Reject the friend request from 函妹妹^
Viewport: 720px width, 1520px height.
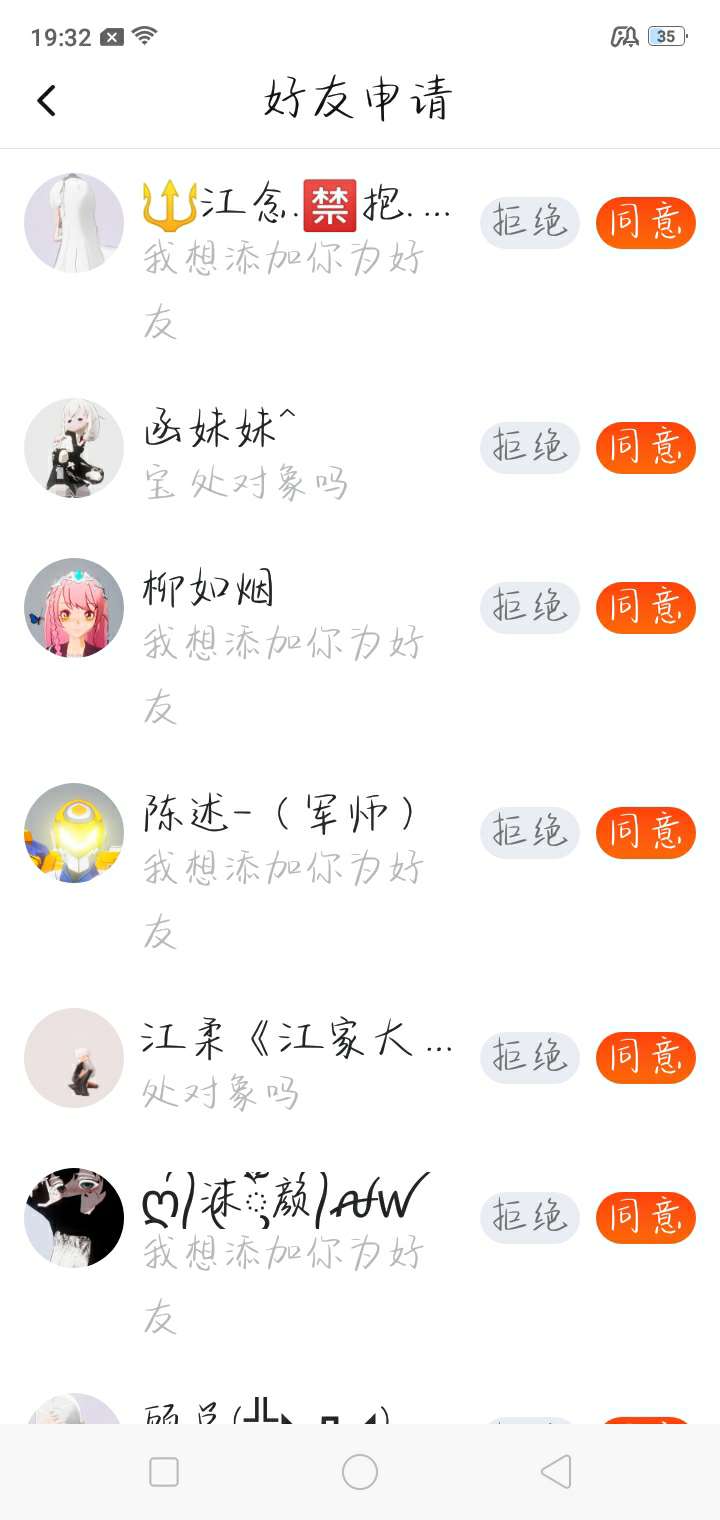(530, 447)
